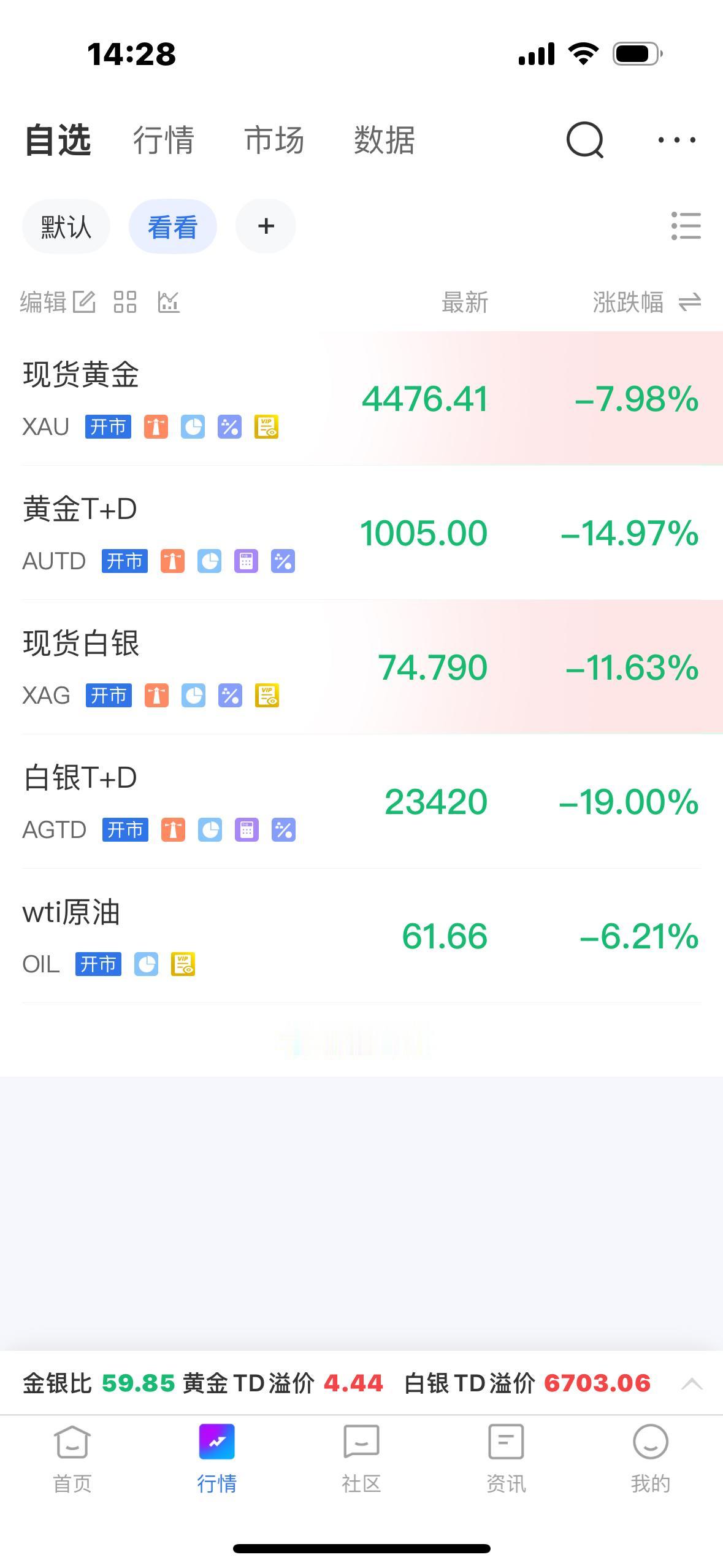Screen dimensions: 723x1568
Task: Tap the 开市 status badge for wti原油
Action: point(98,964)
